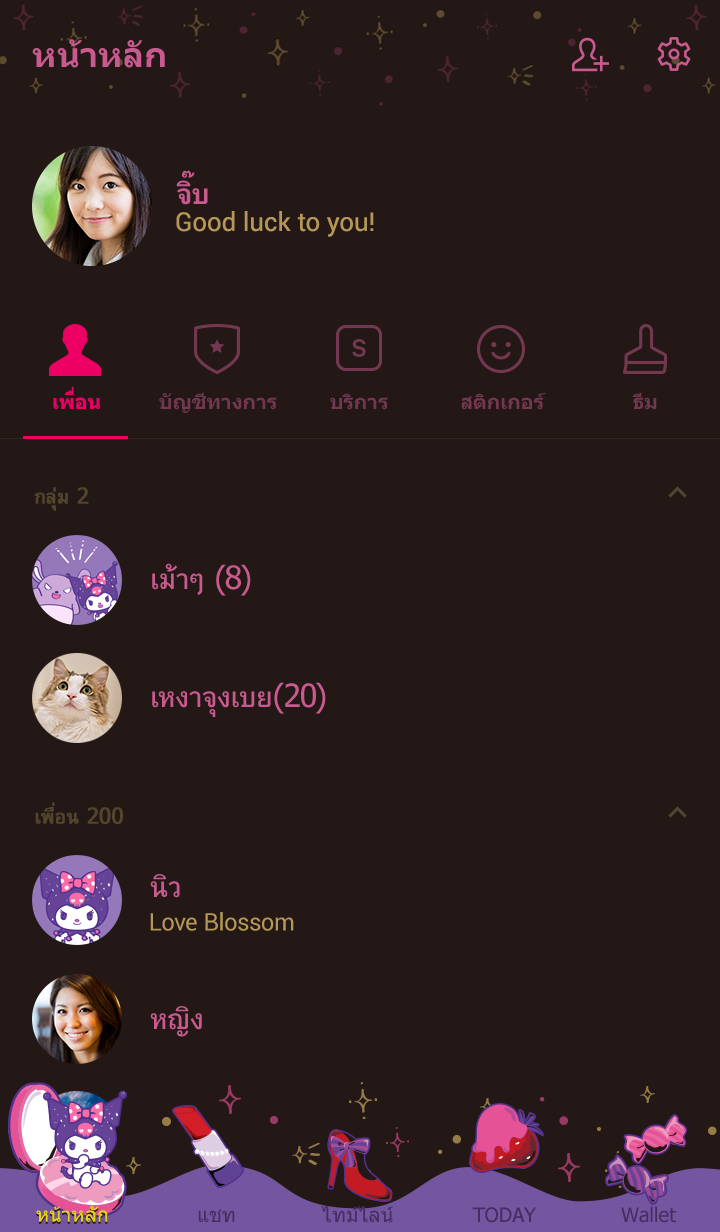Viewport: 720px width, 1232px height.
Task: Go to the หน้าหลัก bottom tab
Action: point(72,1170)
